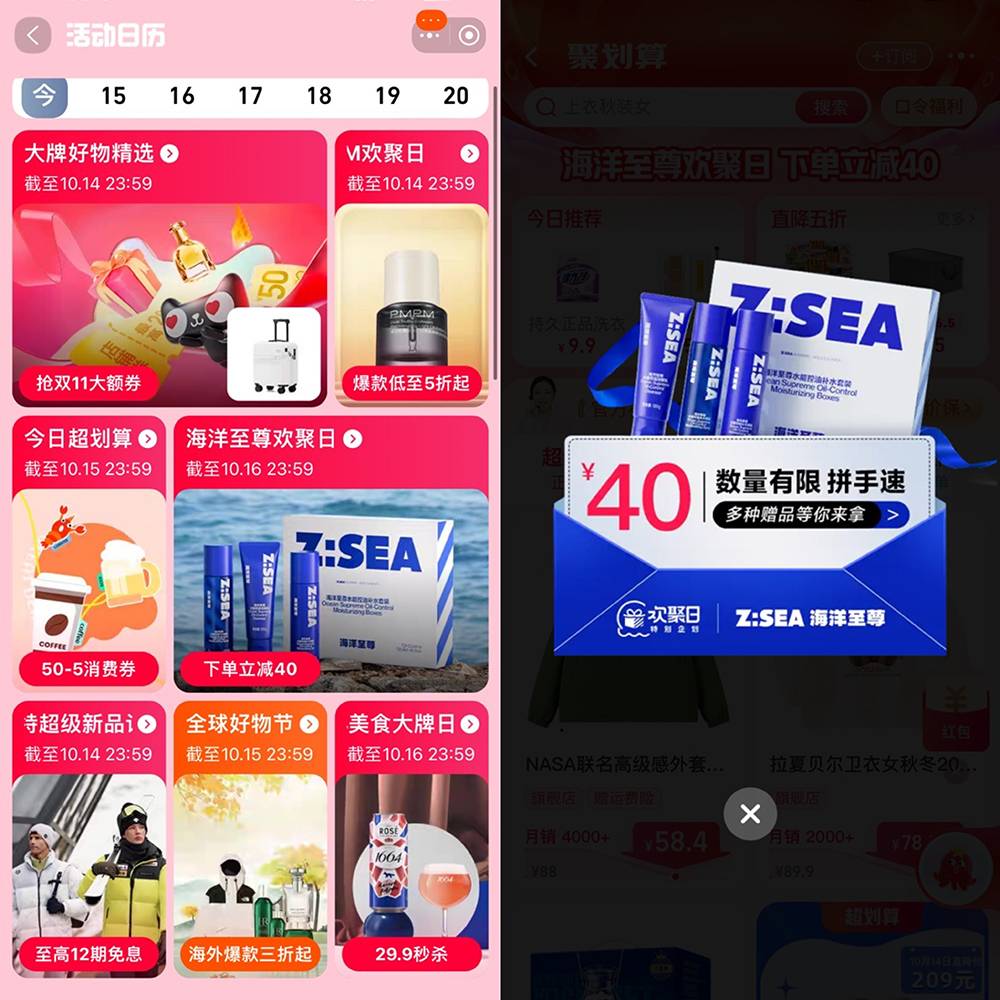Go back from the 活动日历 page
This screenshot has height=1000, width=1000.
pyautogui.click(x=33, y=36)
